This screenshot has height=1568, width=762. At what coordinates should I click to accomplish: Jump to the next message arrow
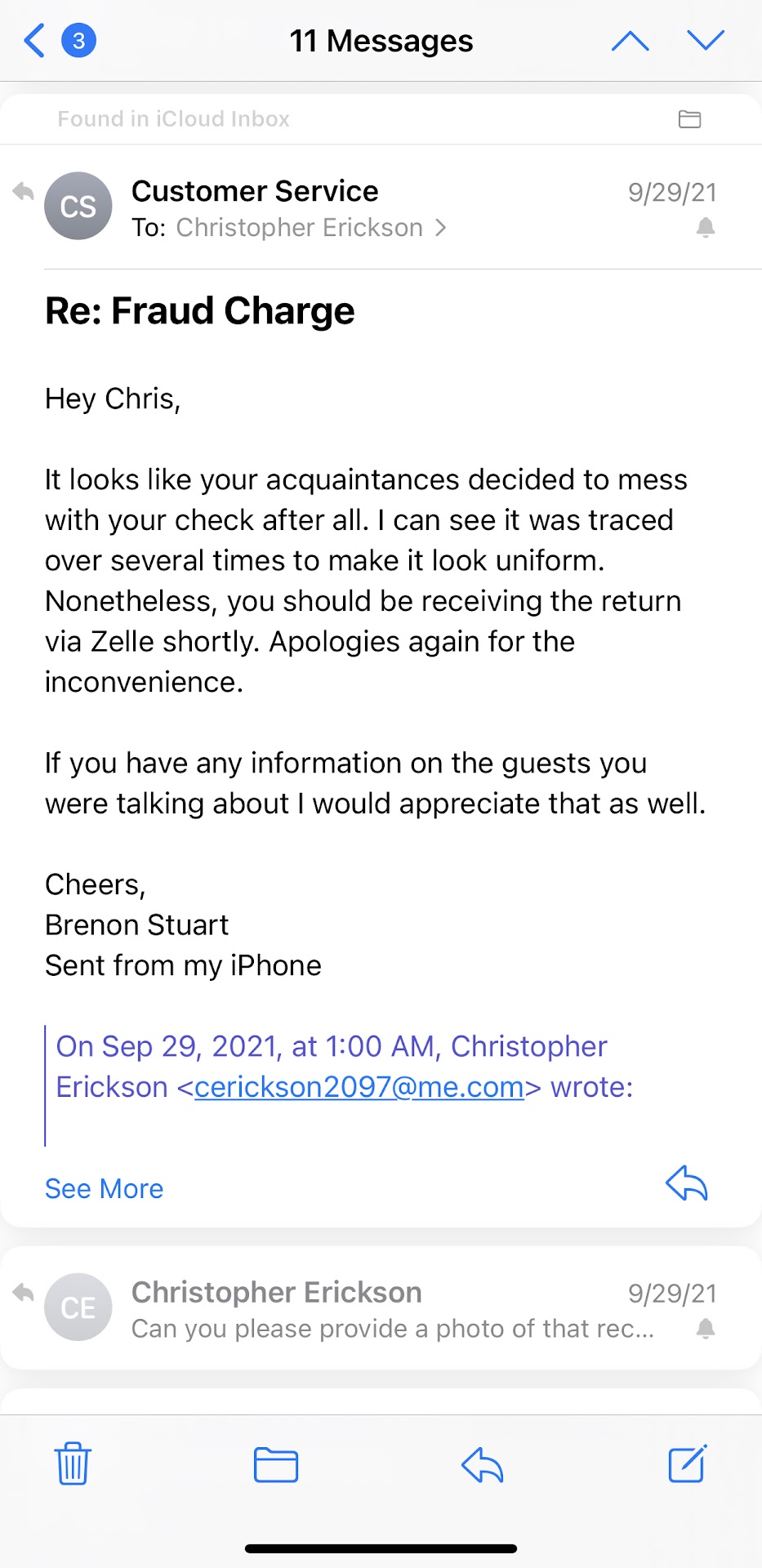coord(705,40)
